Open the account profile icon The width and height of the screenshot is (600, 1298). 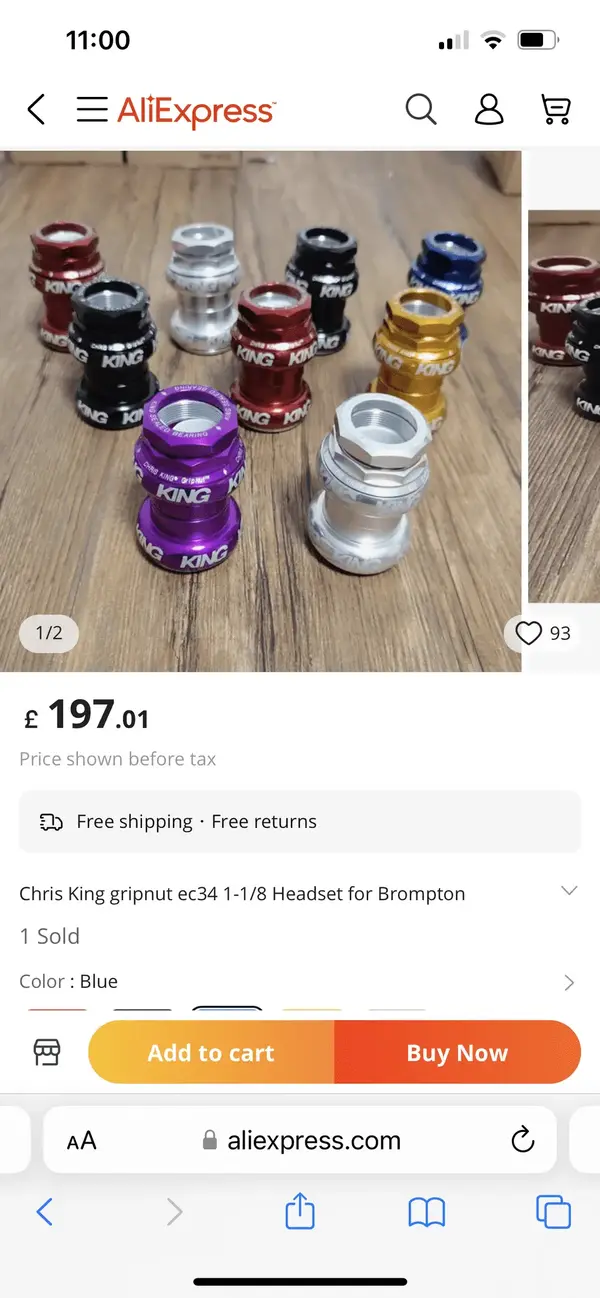[489, 109]
